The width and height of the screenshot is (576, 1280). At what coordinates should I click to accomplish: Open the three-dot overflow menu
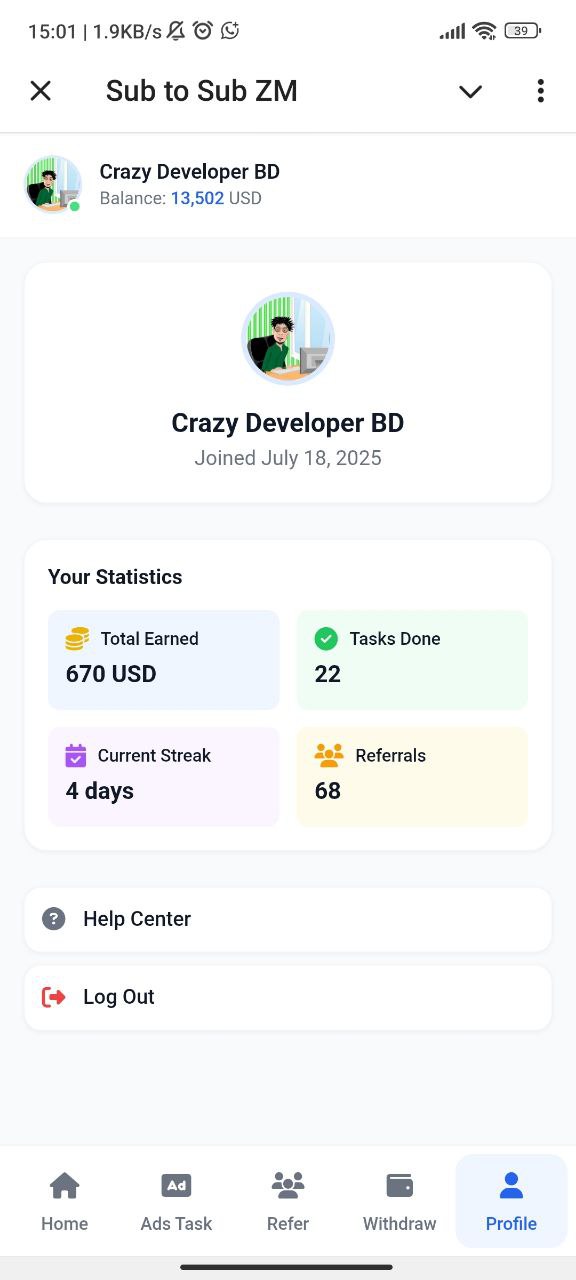pos(540,91)
